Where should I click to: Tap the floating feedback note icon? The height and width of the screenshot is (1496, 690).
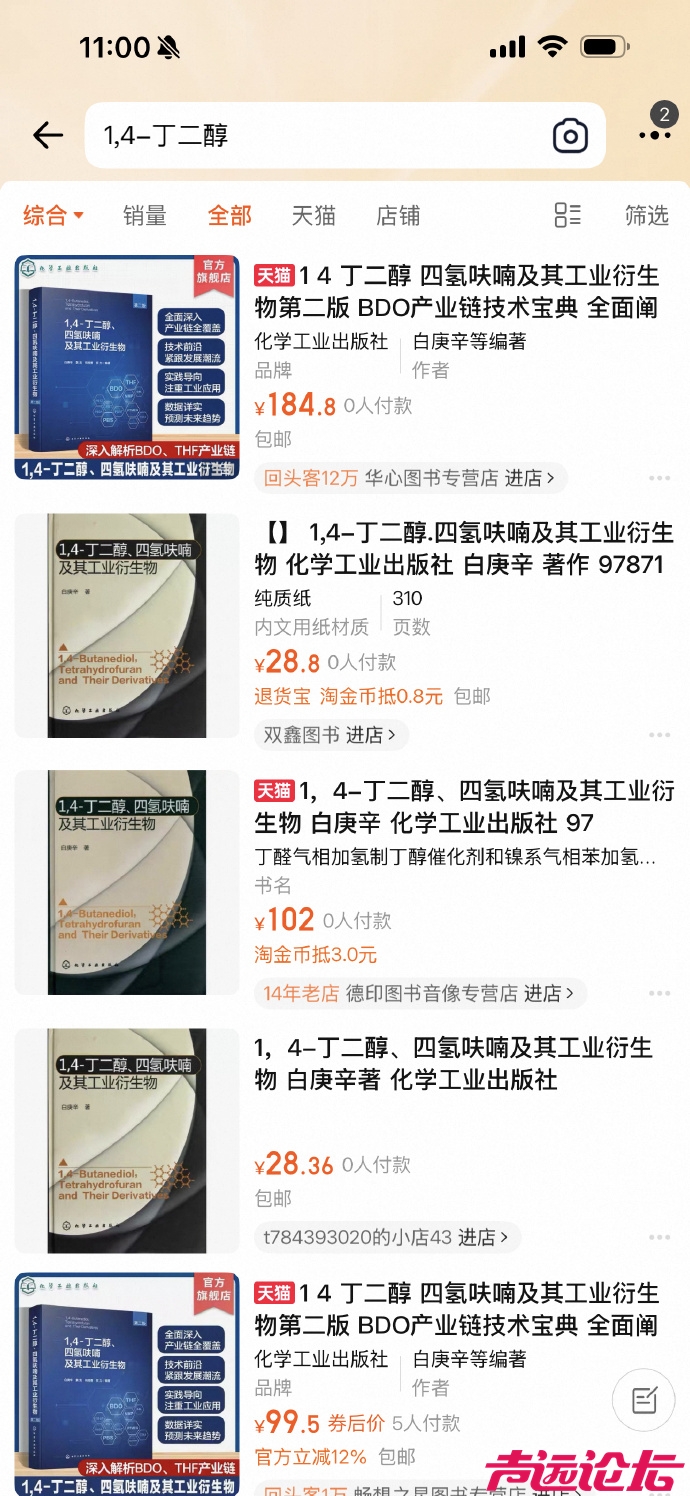click(x=645, y=1400)
